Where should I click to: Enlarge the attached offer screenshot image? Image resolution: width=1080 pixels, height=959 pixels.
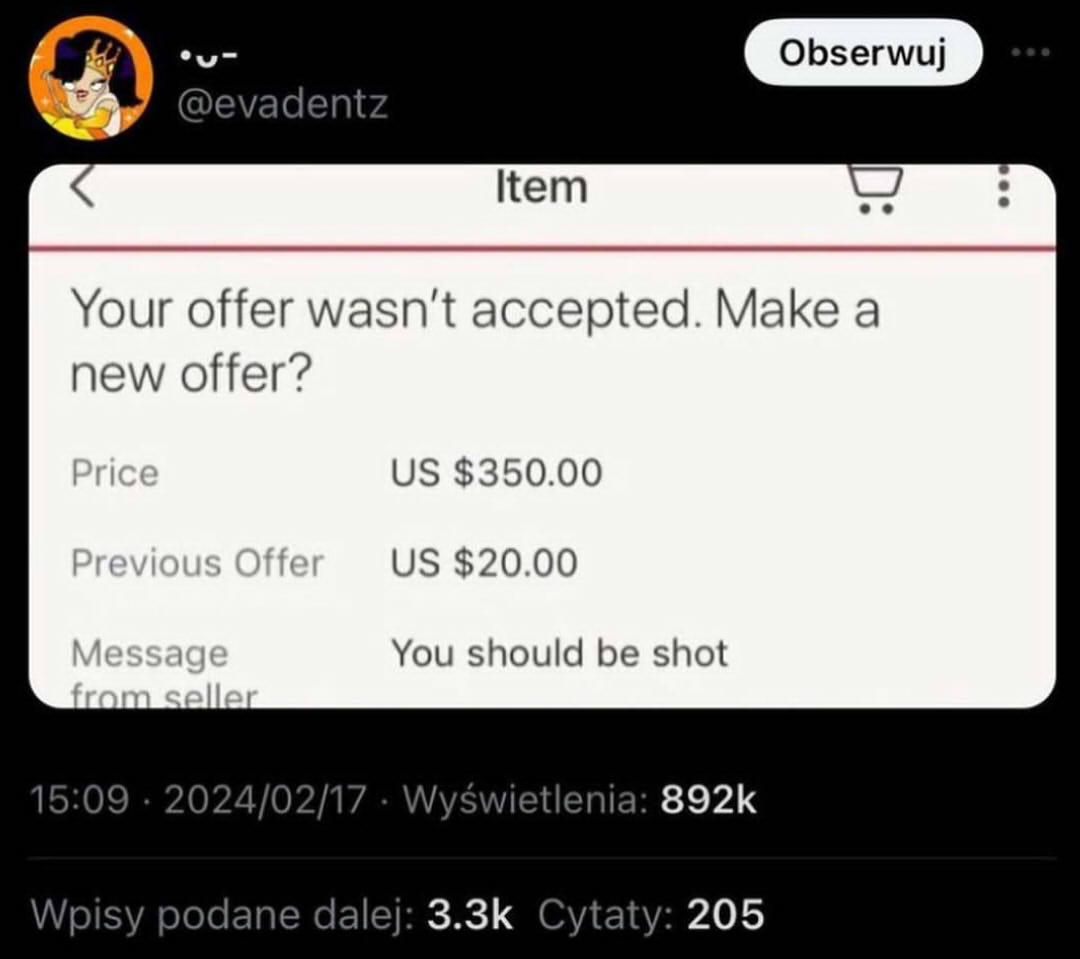click(541, 436)
